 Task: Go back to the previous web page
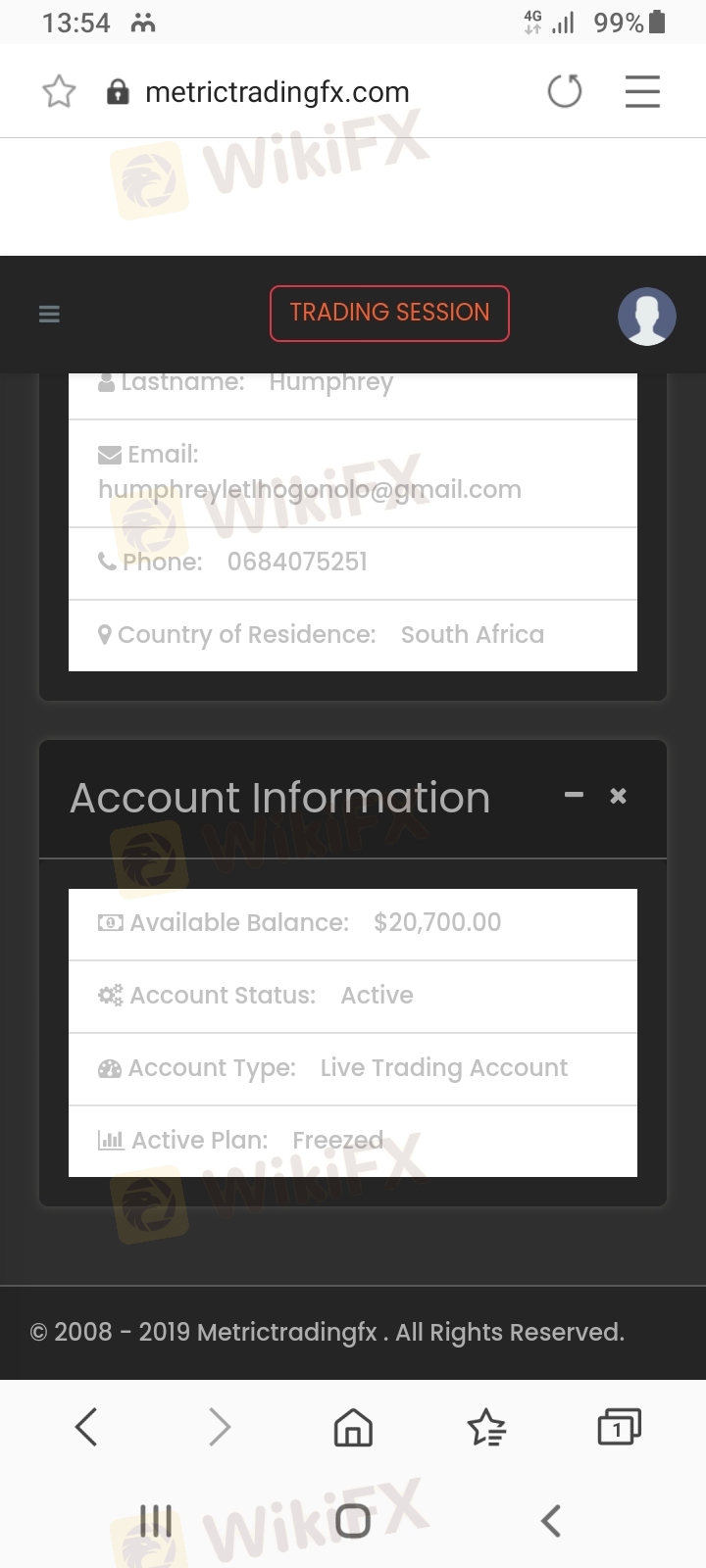(x=86, y=1427)
